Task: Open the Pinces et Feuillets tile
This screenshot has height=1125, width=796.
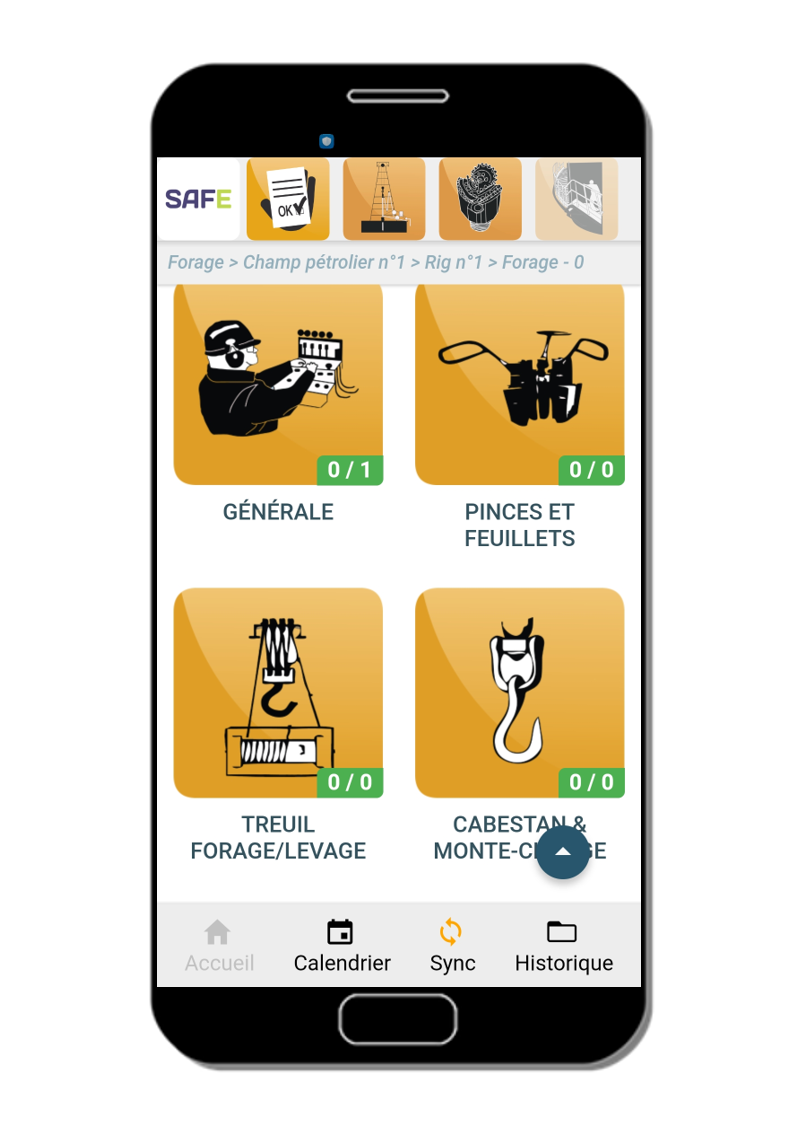Action: point(519,385)
